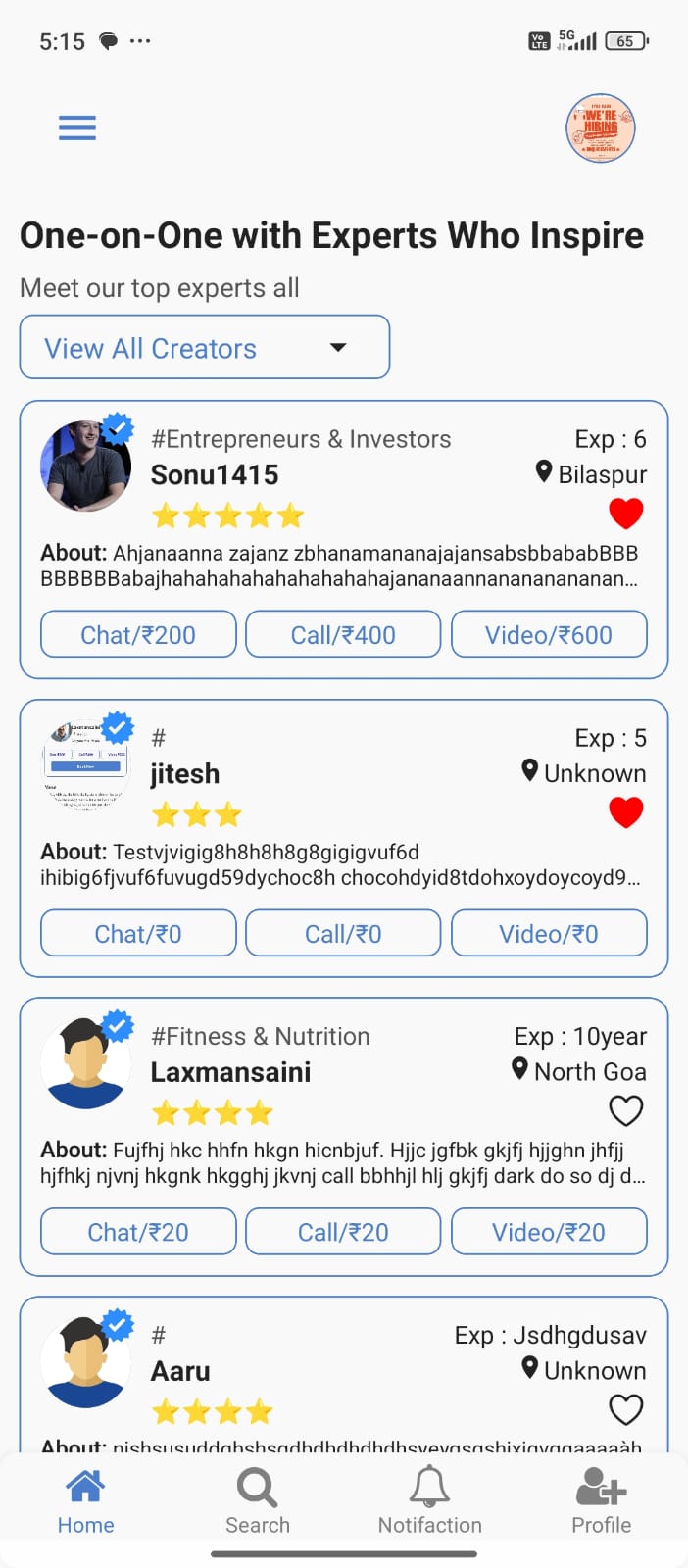Viewport: 688px width, 1568px height.
Task: Tap Chat/₹0 on jitesh's card
Action: 138,933
